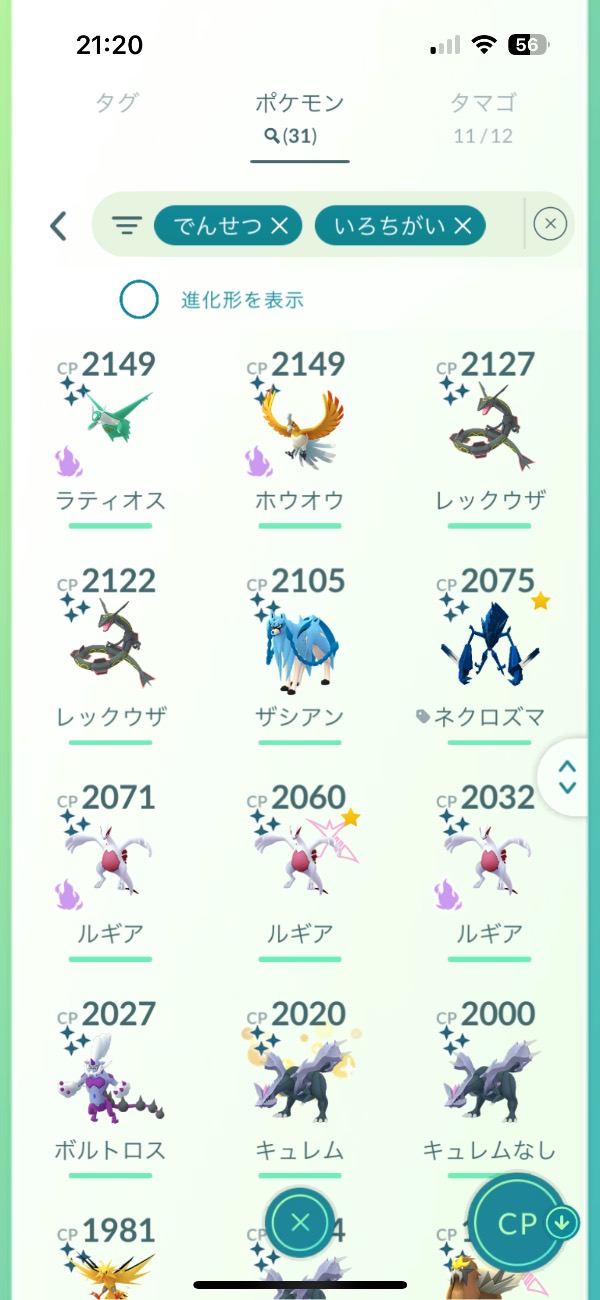Open ボルトロス with CP 2027
This screenshot has width=600, height=1300.
coord(111,1078)
